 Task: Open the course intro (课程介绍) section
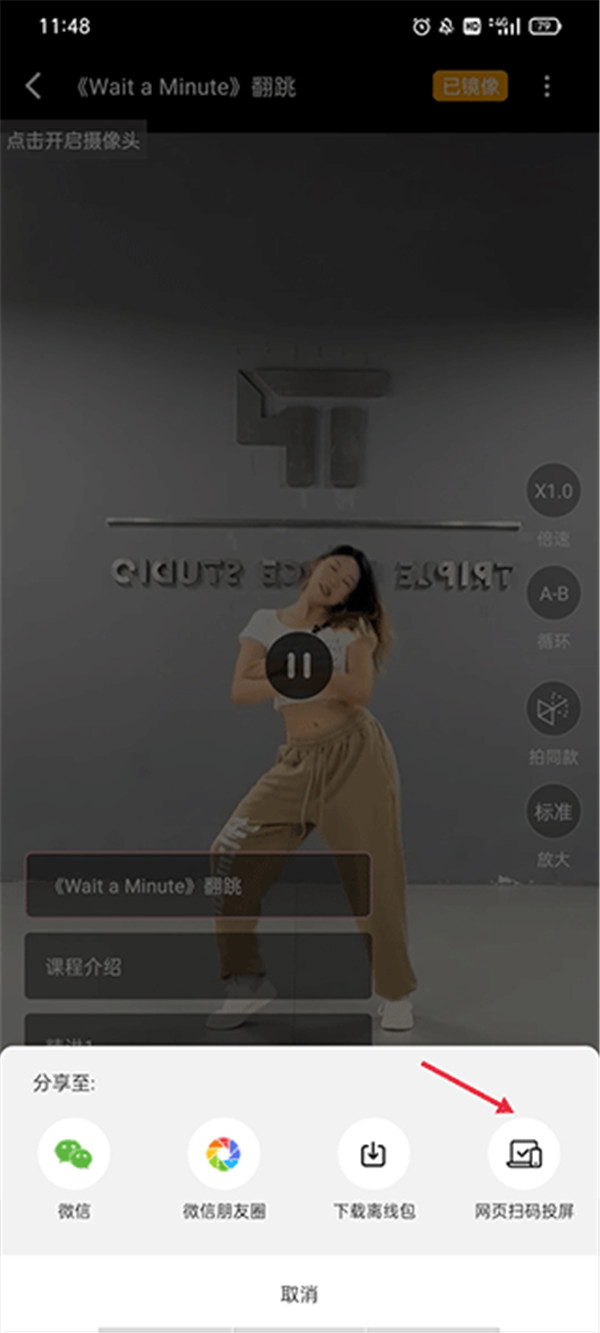tap(198, 967)
